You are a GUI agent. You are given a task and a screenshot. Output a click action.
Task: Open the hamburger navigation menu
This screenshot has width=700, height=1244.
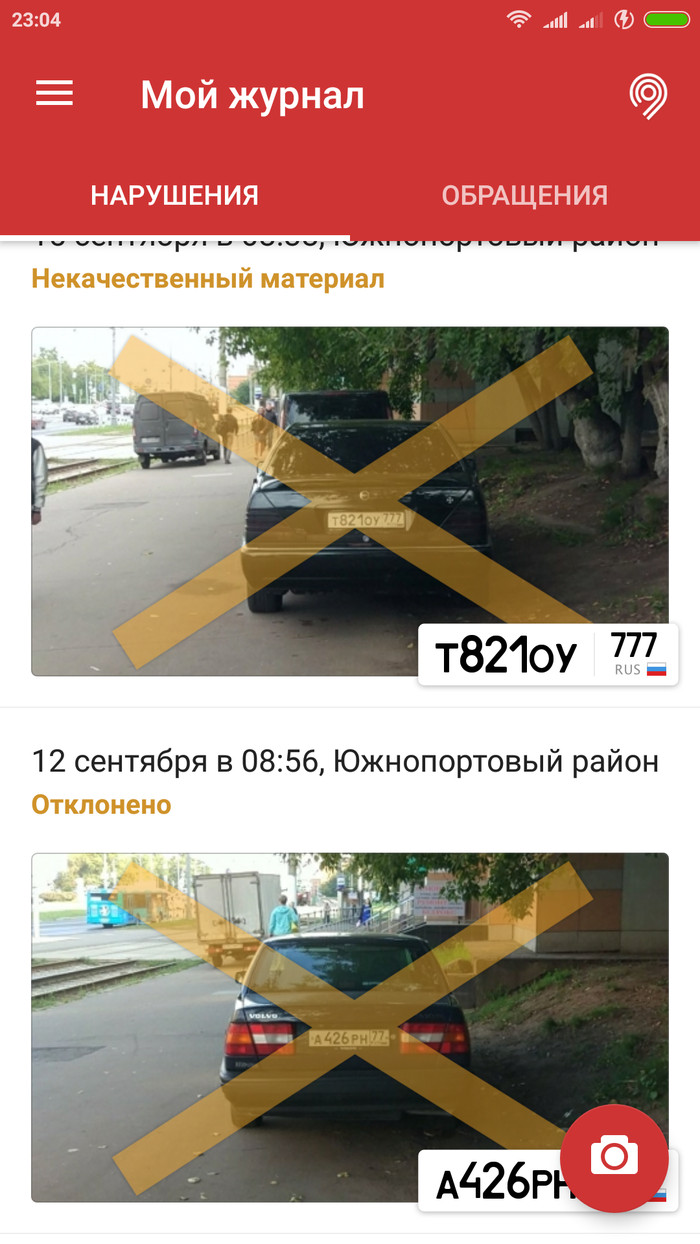point(55,94)
